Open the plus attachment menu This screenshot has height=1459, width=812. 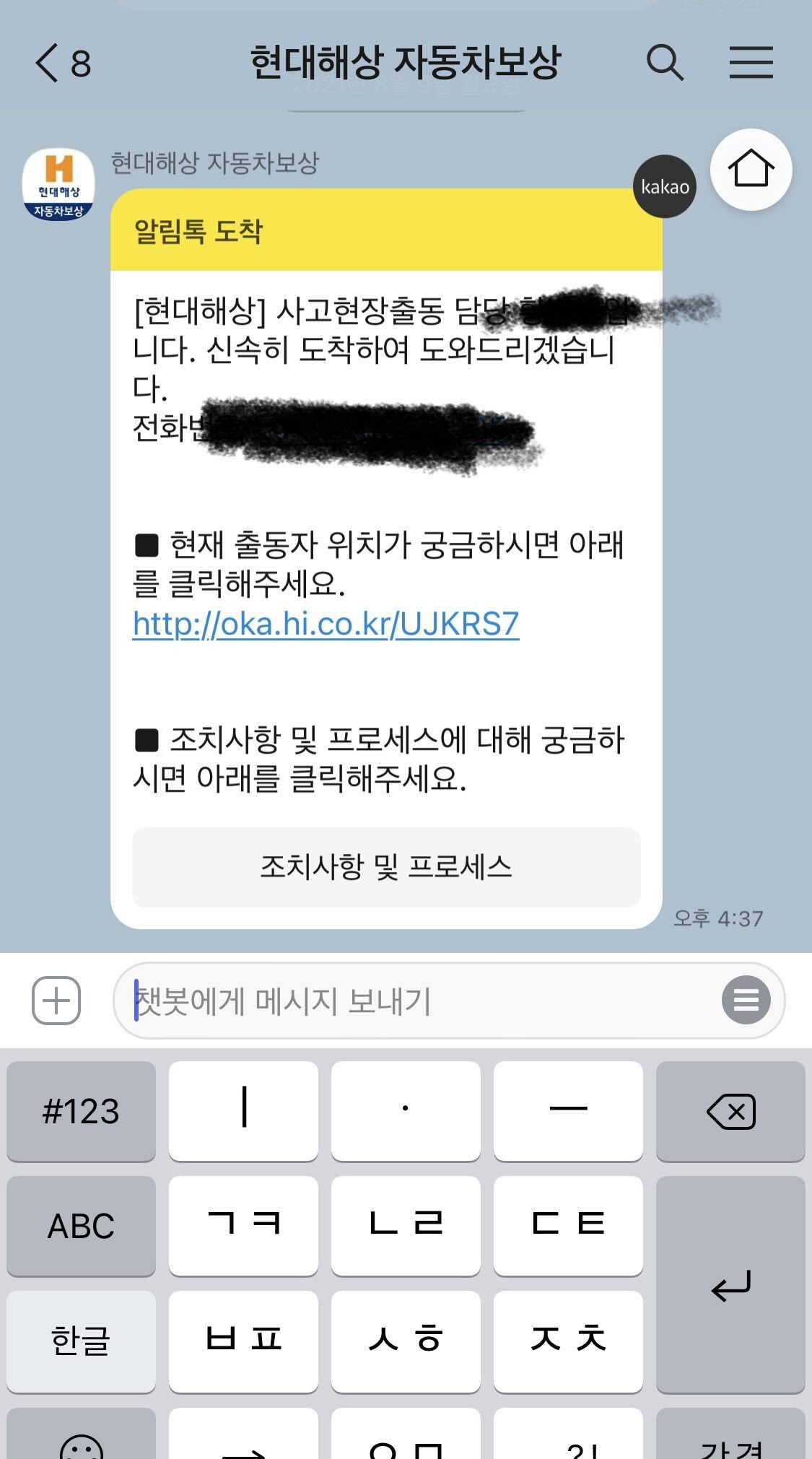[56, 1001]
